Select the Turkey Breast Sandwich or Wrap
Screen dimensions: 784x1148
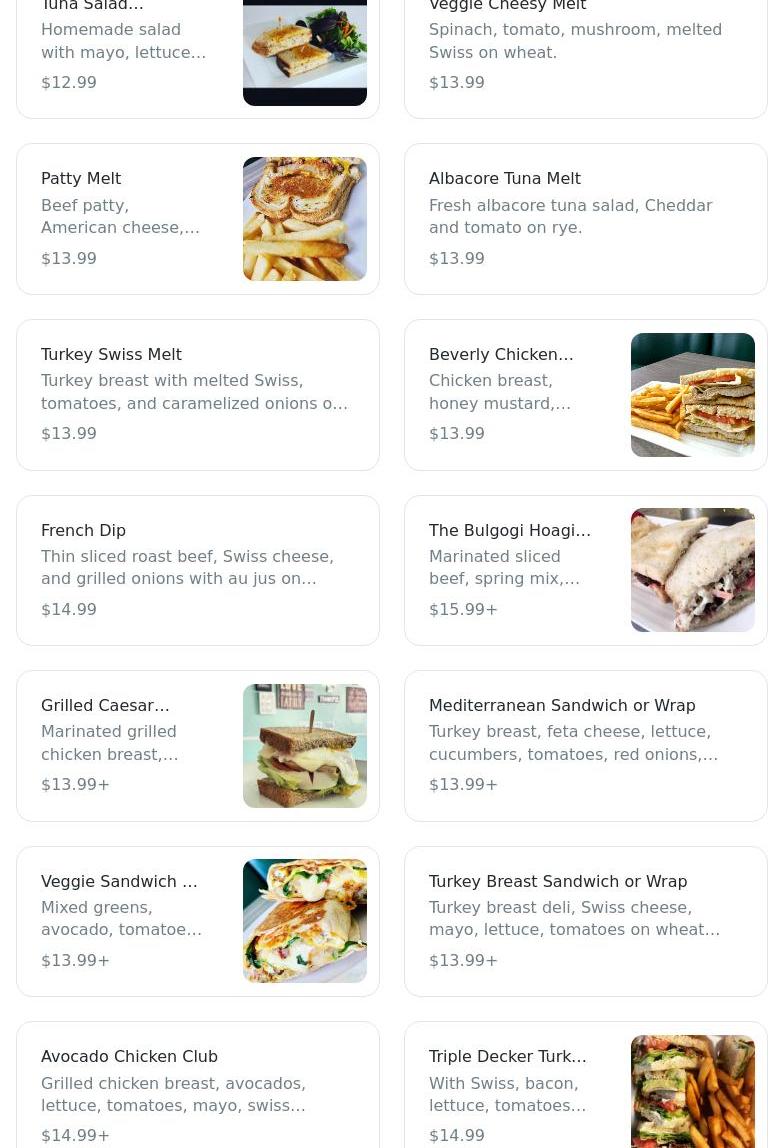585,921
